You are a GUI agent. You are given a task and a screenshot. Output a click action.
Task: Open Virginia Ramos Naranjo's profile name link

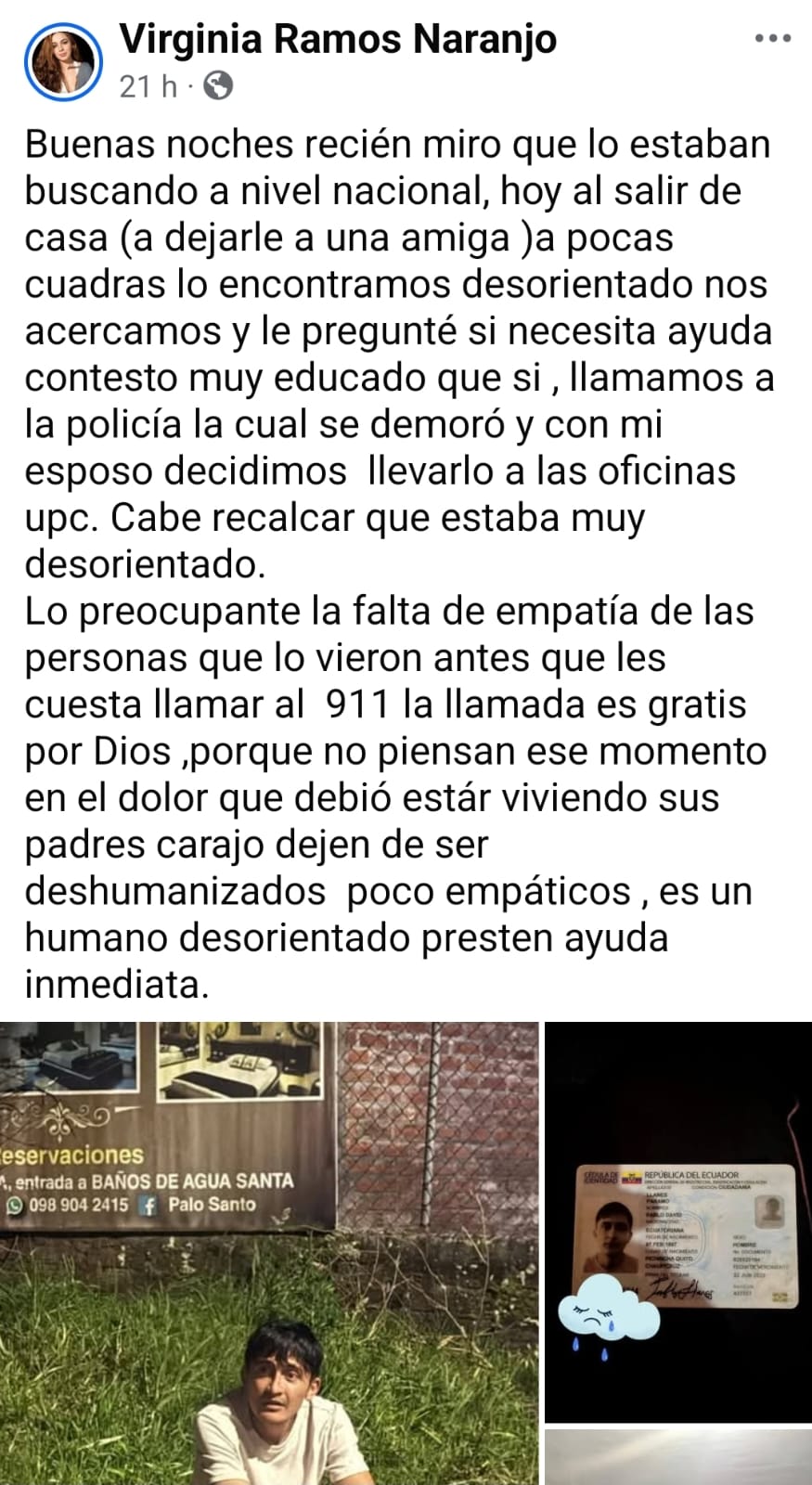(338, 39)
